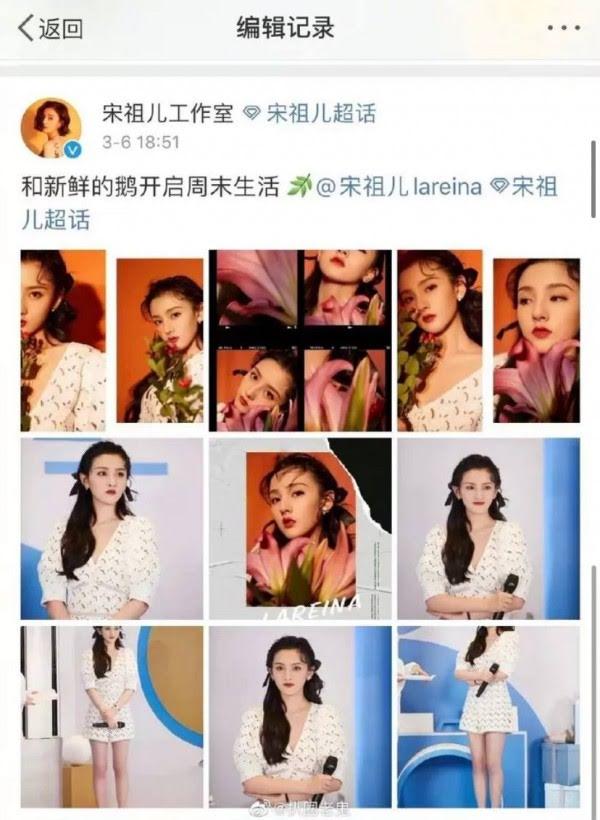Enlarge the photo of her seated on the blue platform
The image size is (600, 820).
[488, 716]
